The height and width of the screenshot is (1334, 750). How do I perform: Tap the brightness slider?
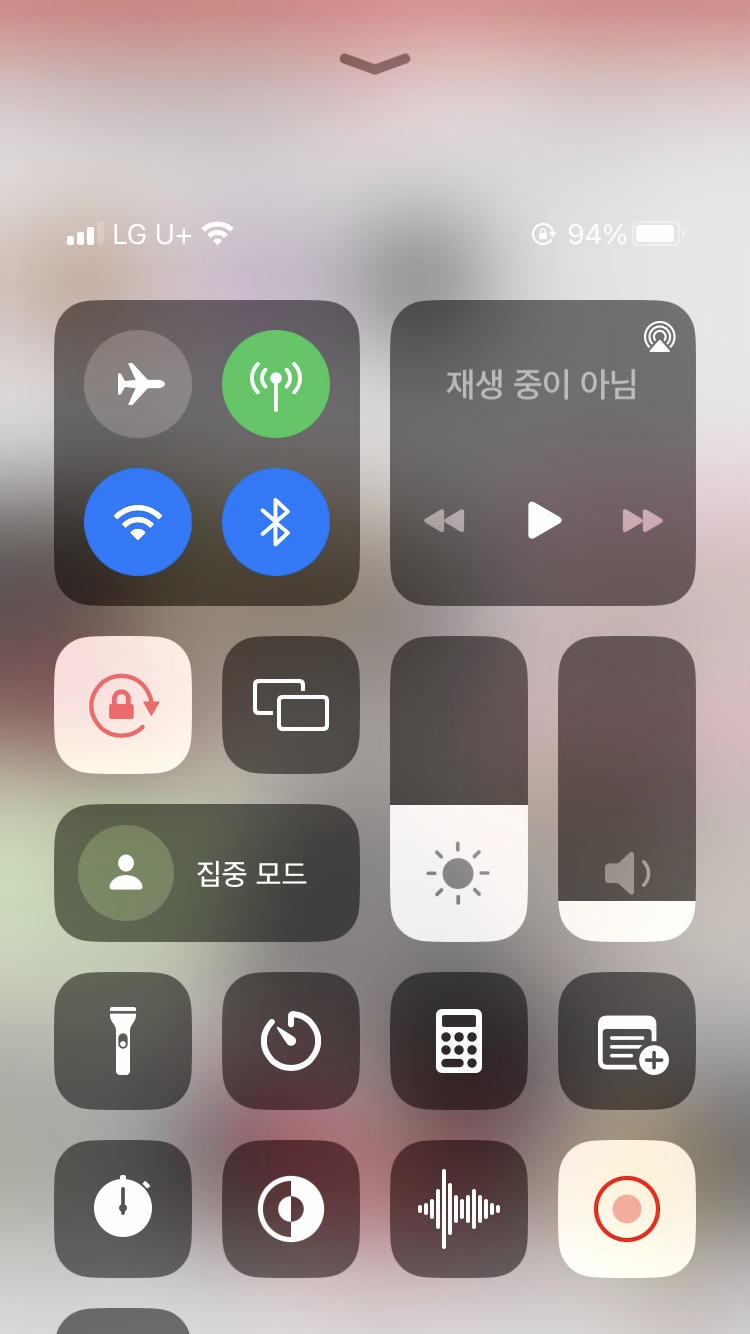tap(459, 789)
